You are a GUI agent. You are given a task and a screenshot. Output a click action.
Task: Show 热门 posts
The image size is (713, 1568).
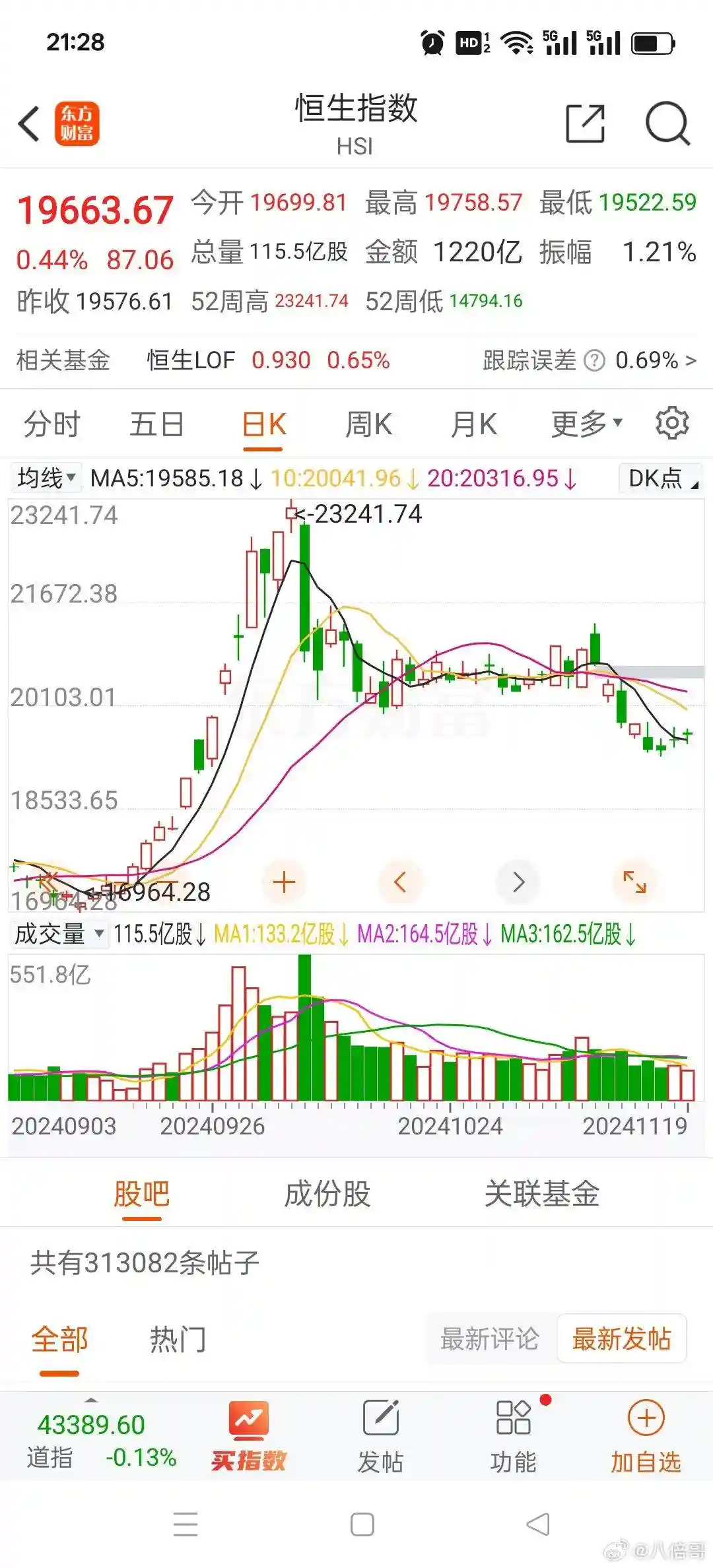click(x=178, y=1340)
